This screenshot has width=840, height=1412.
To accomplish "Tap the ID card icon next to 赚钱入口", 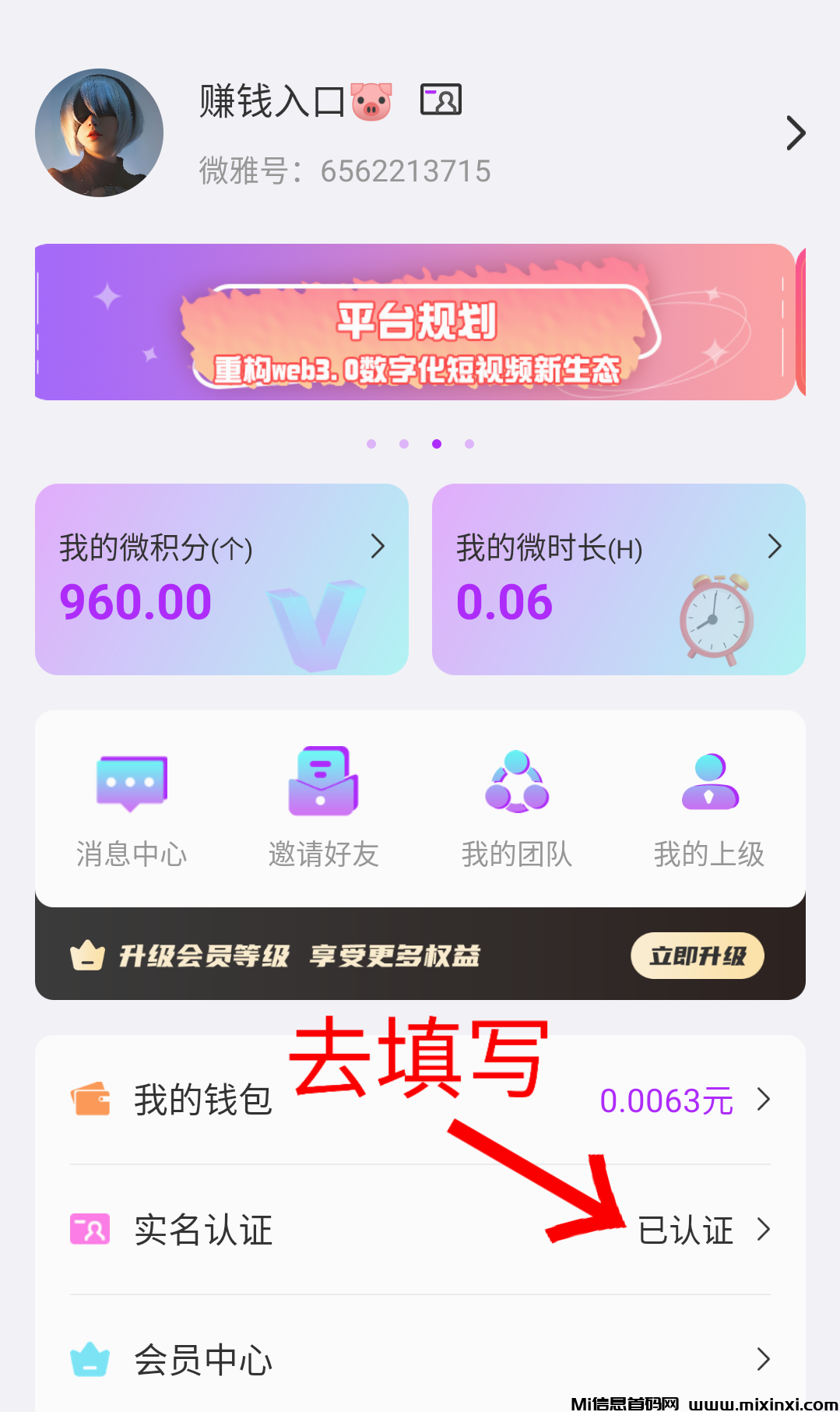I will 442,99.
